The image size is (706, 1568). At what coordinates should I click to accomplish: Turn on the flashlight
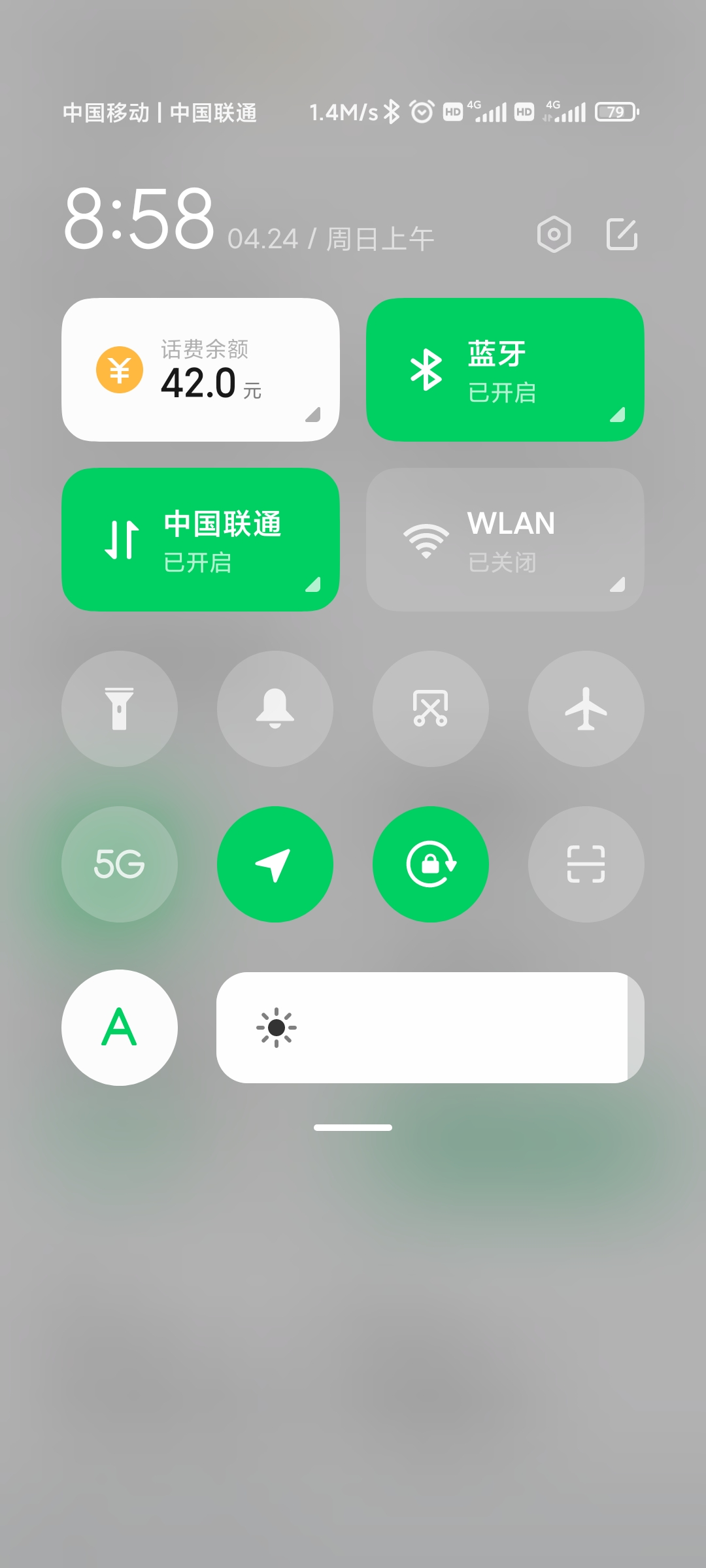pyautogui.click(x=120, y=709)
